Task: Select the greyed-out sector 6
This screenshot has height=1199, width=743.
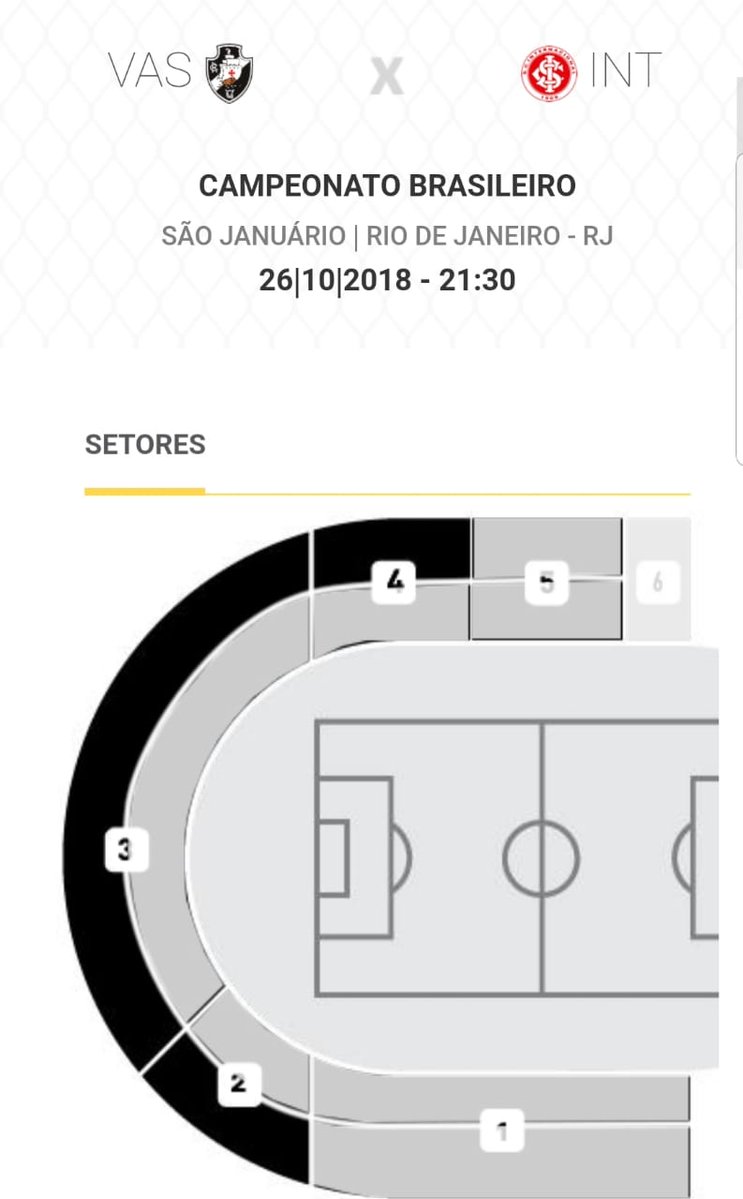Action: coord(657,581)
